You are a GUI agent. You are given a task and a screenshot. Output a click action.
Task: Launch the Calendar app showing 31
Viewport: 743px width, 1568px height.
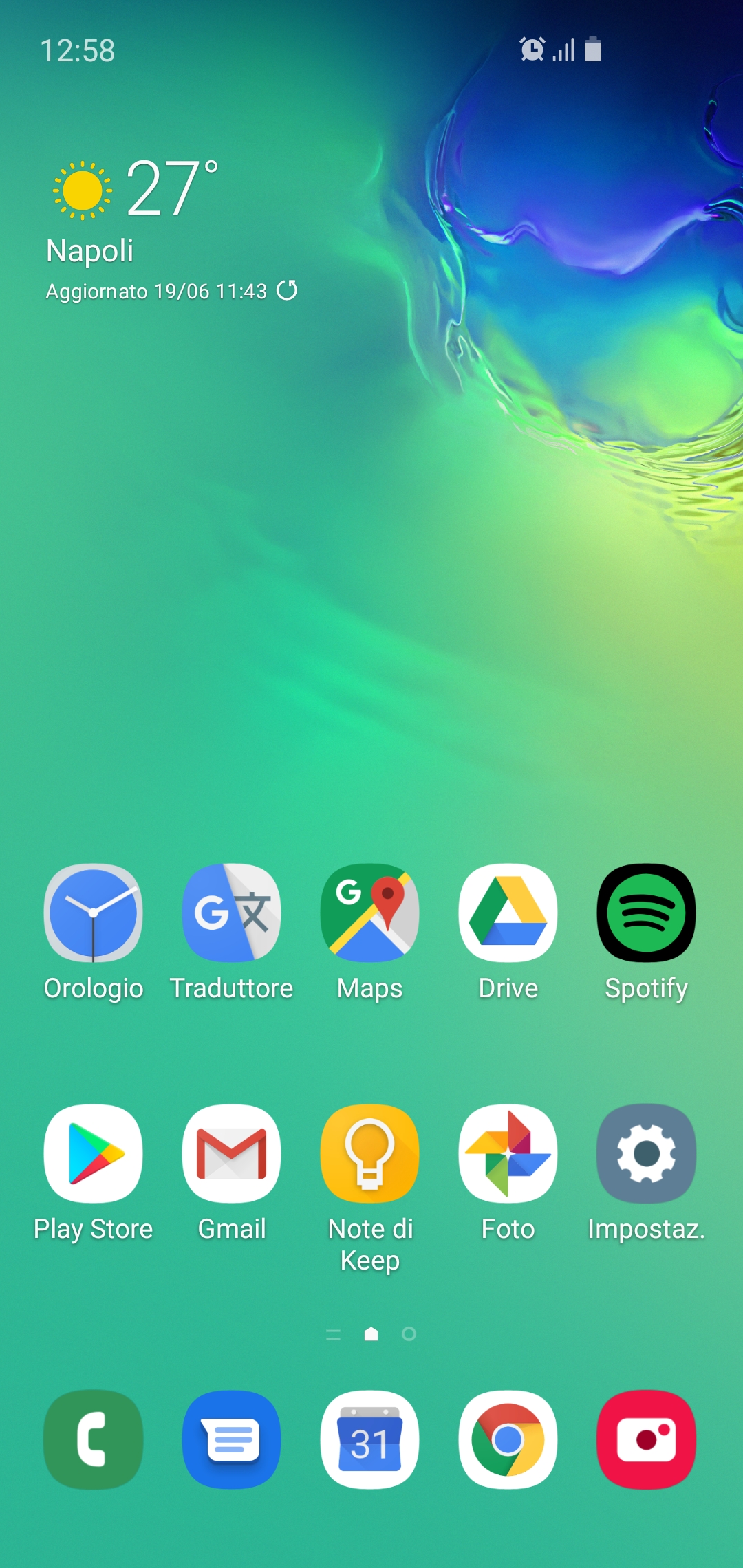pyautogui.click(x=370, y=1439)
